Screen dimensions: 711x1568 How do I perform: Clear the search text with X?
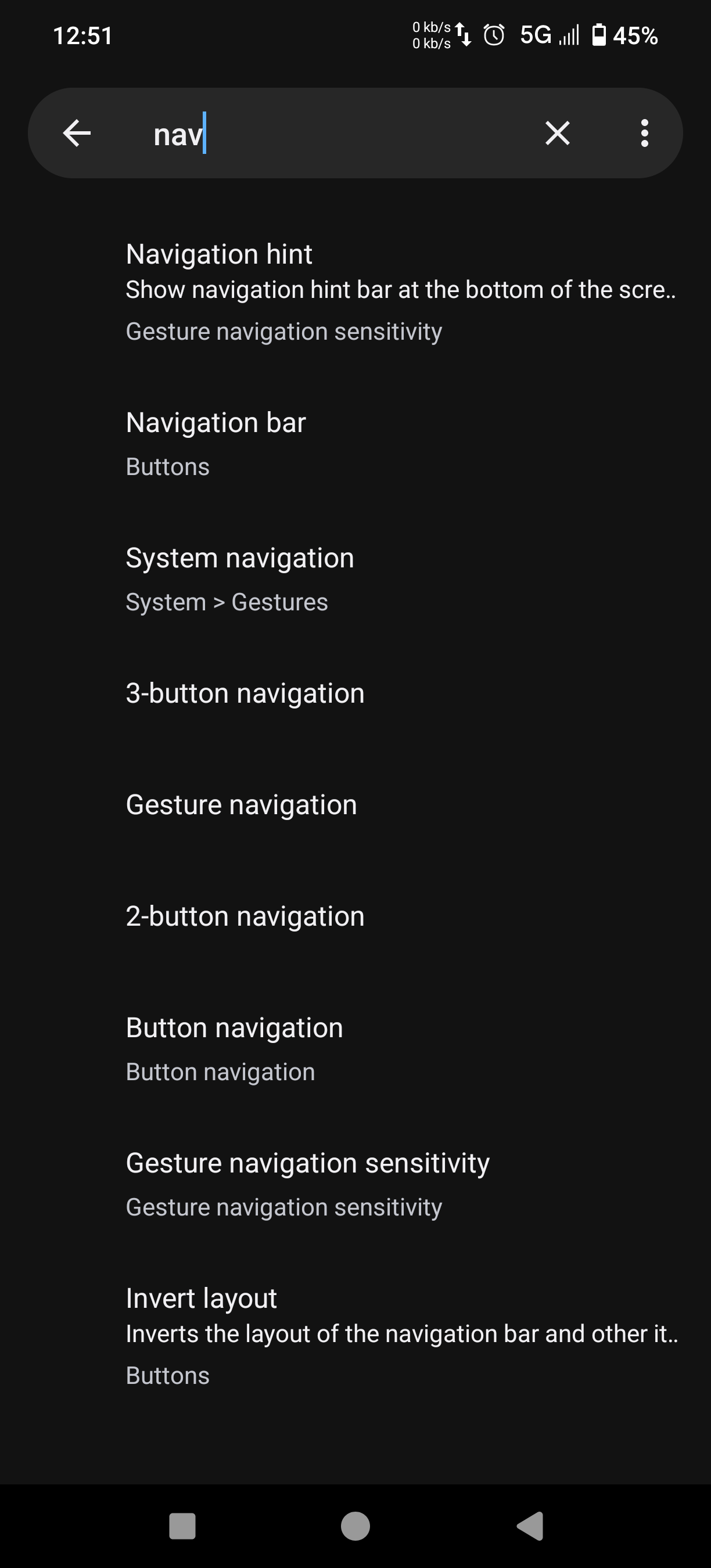[557, 134]
